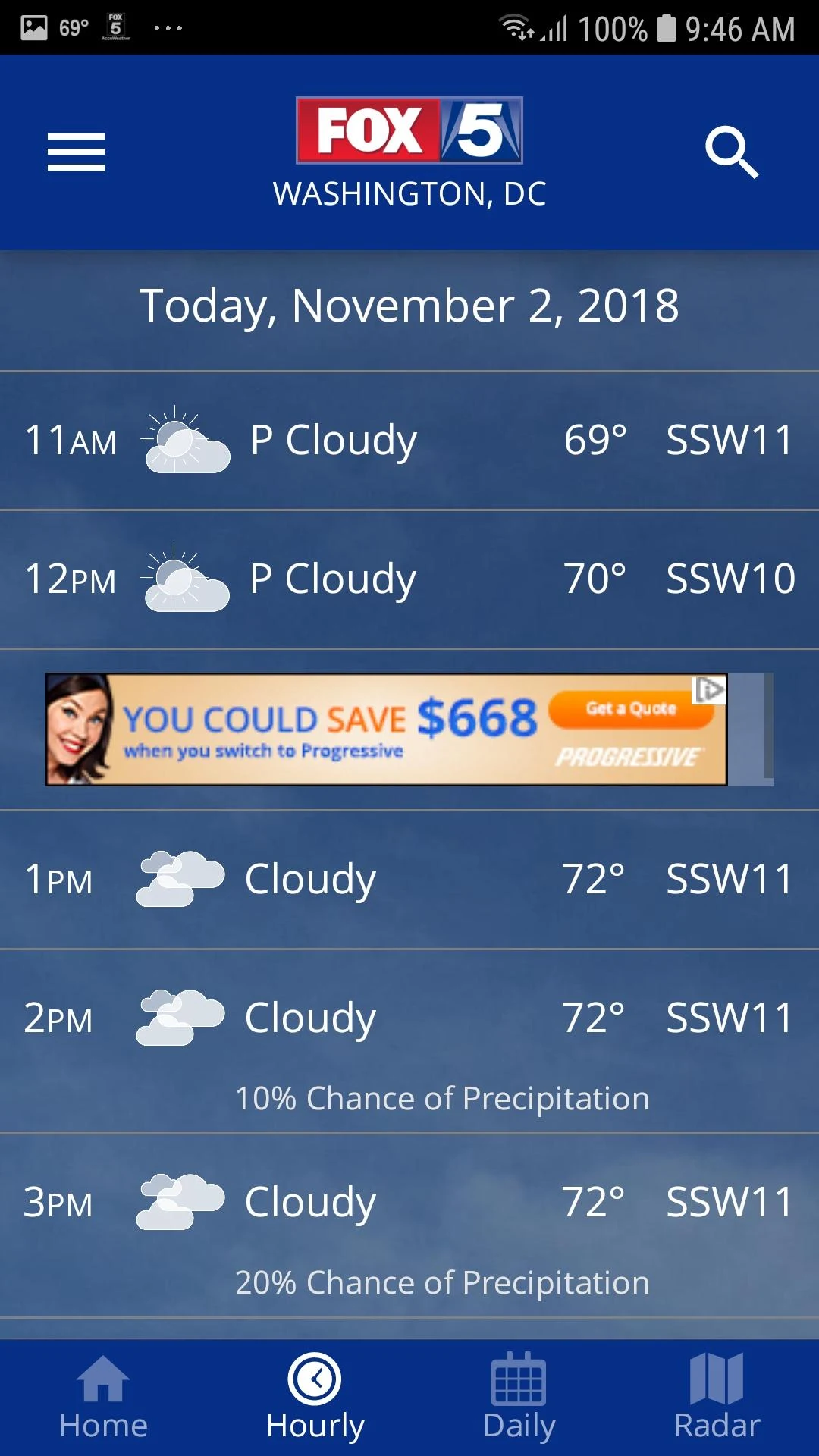Tap the FOX 5 logo

point(409,127)
